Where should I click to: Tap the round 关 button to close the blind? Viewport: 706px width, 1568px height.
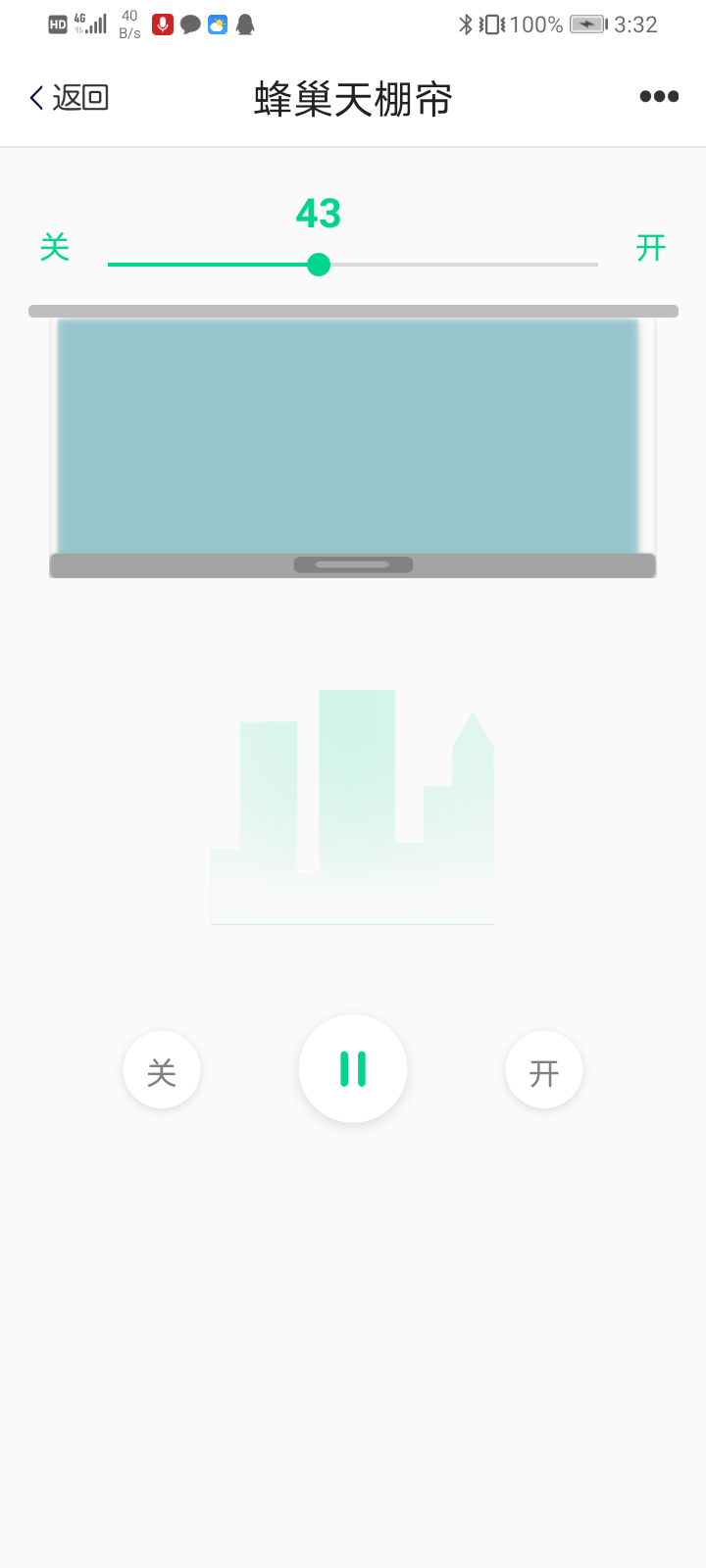click(x=162, y=1070)
